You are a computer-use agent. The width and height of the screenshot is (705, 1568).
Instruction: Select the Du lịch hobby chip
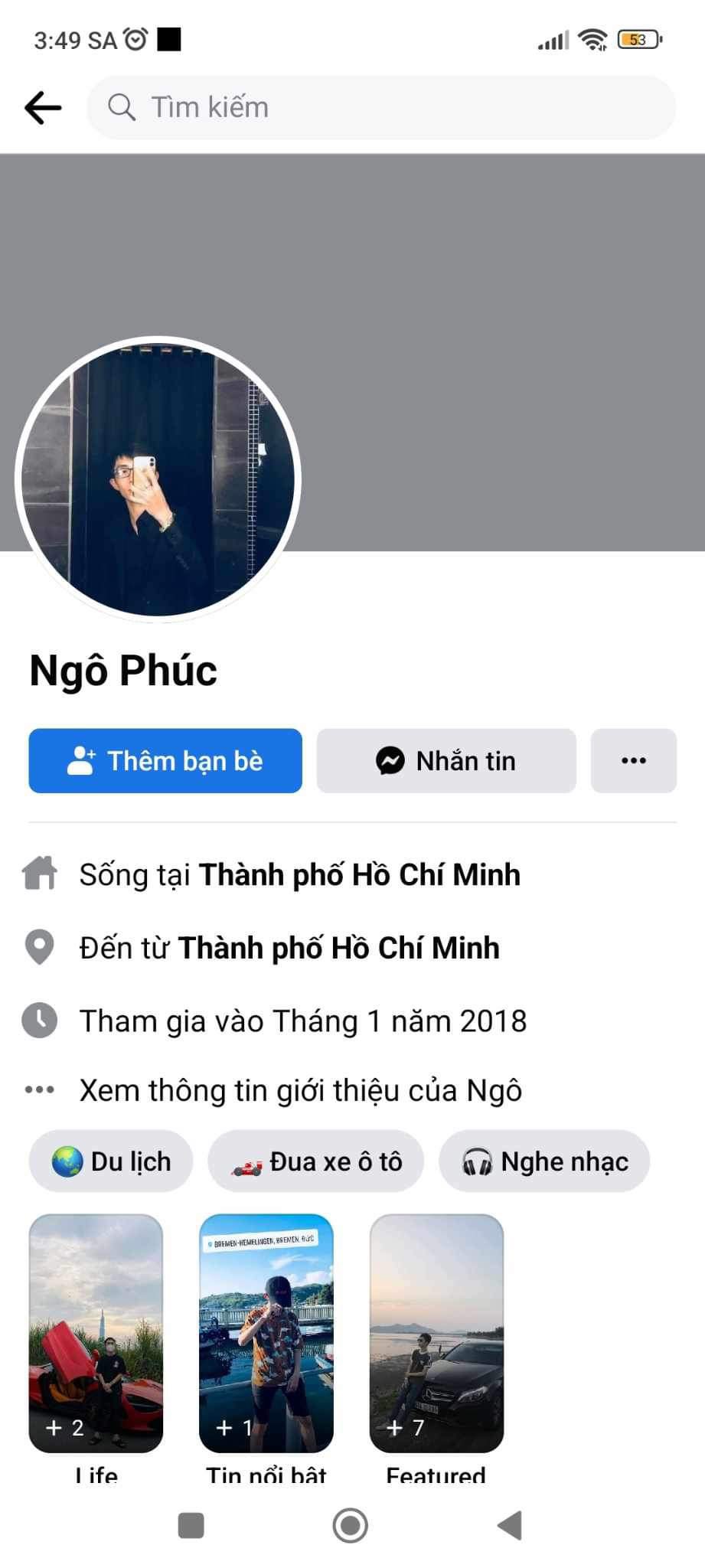click(x=111, y=1161)
